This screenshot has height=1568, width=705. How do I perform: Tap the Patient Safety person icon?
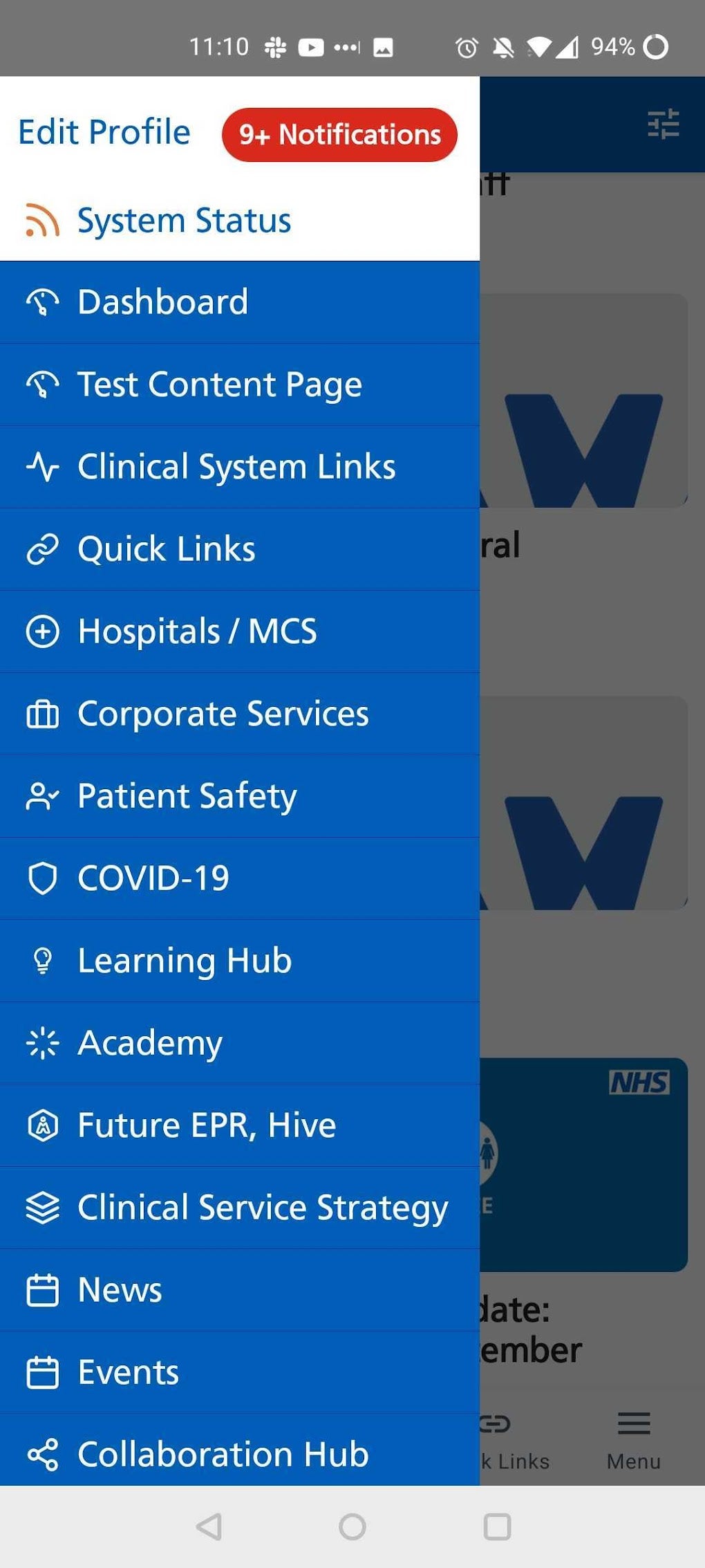pos(42,795)
